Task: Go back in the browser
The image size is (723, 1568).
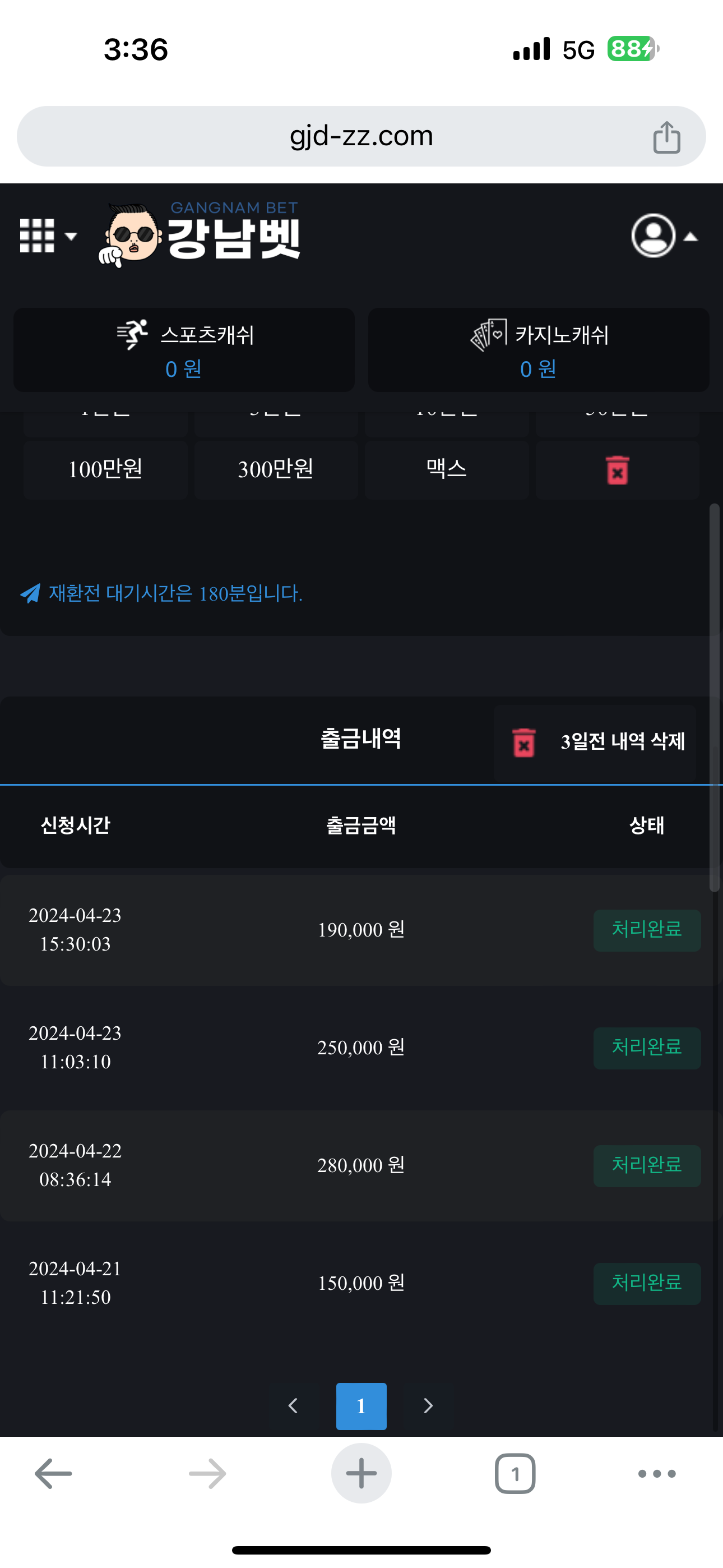Action: click(54, 1474)
